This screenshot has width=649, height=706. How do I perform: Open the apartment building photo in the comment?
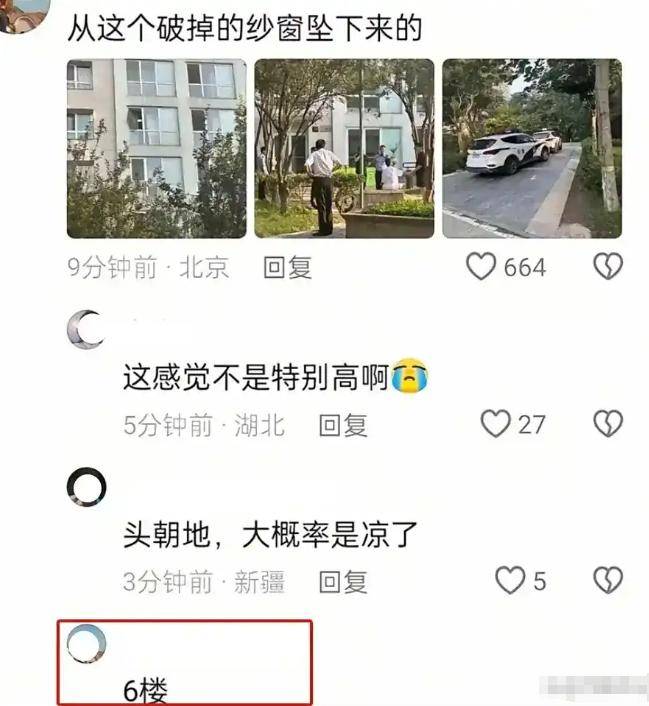coord(156,148)
